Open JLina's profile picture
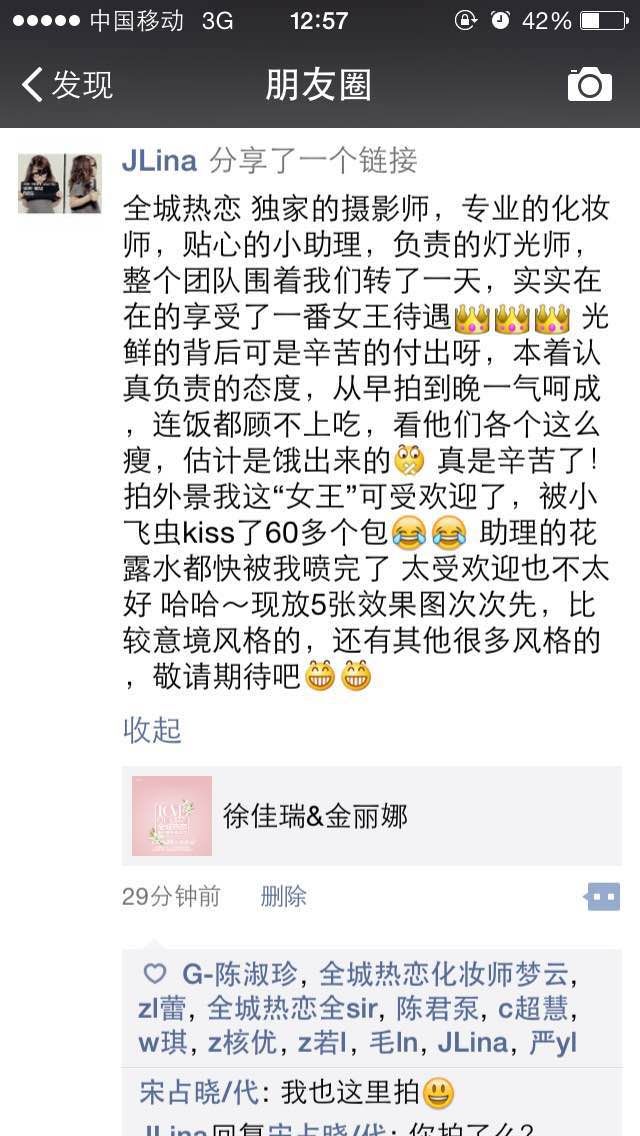 [59, 183]
